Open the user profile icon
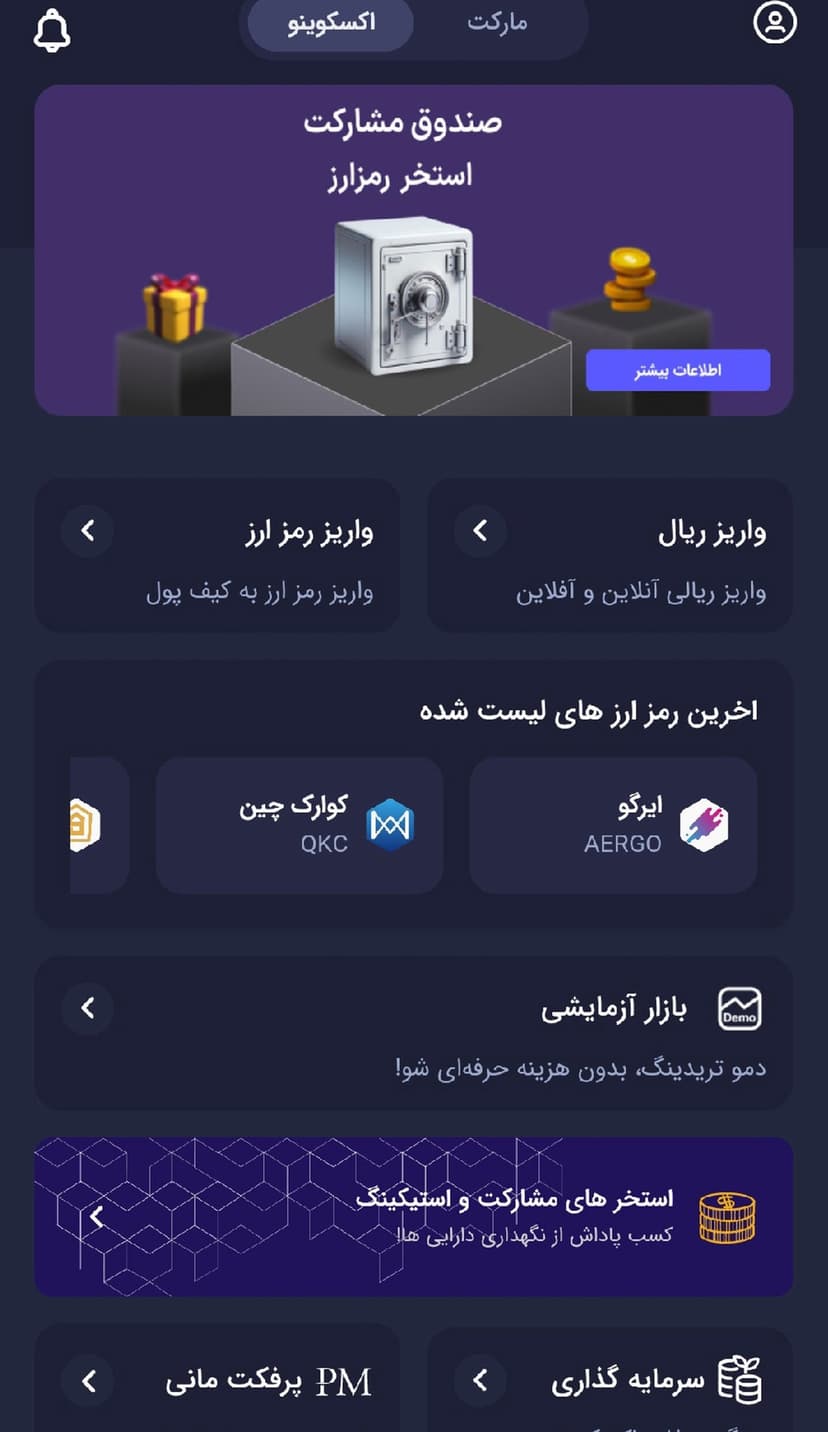This screenshot has width=828, height=1432. 774,23
